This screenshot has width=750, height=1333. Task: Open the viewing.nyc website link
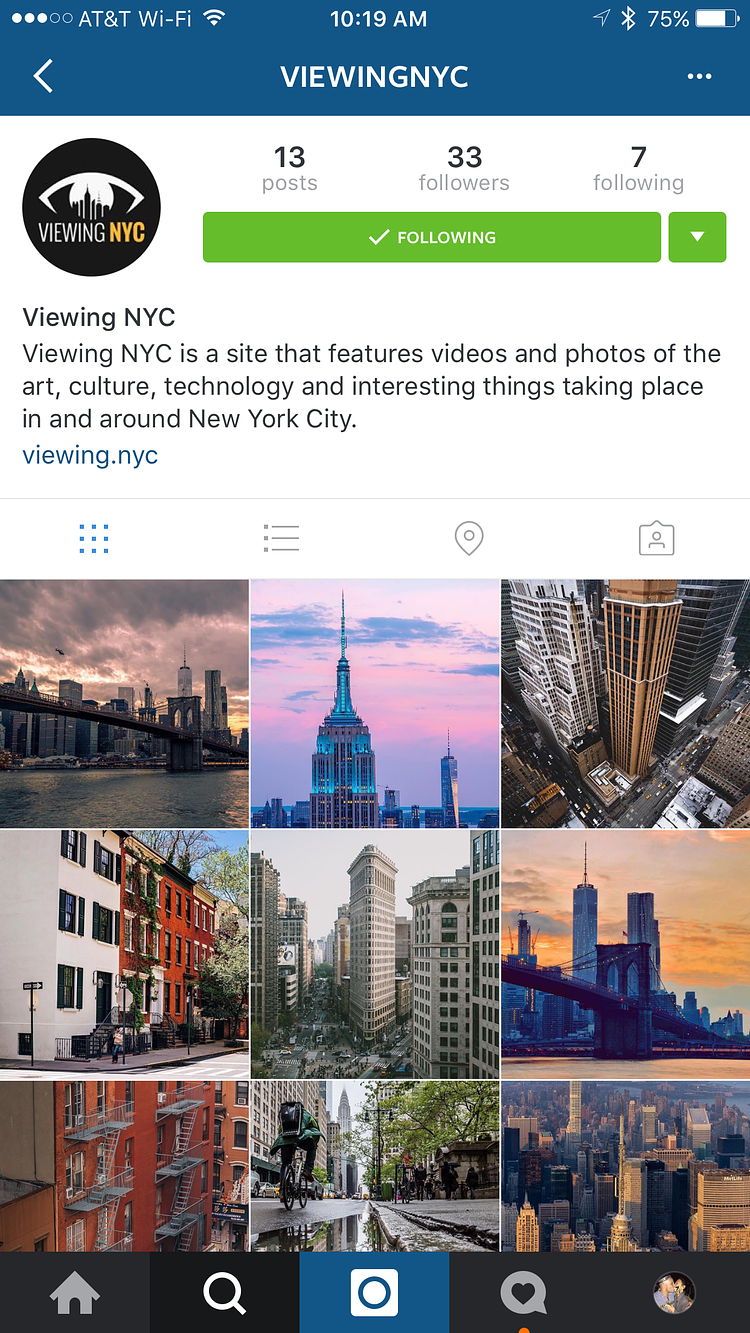pyautogui.click(x=90, y=455)
